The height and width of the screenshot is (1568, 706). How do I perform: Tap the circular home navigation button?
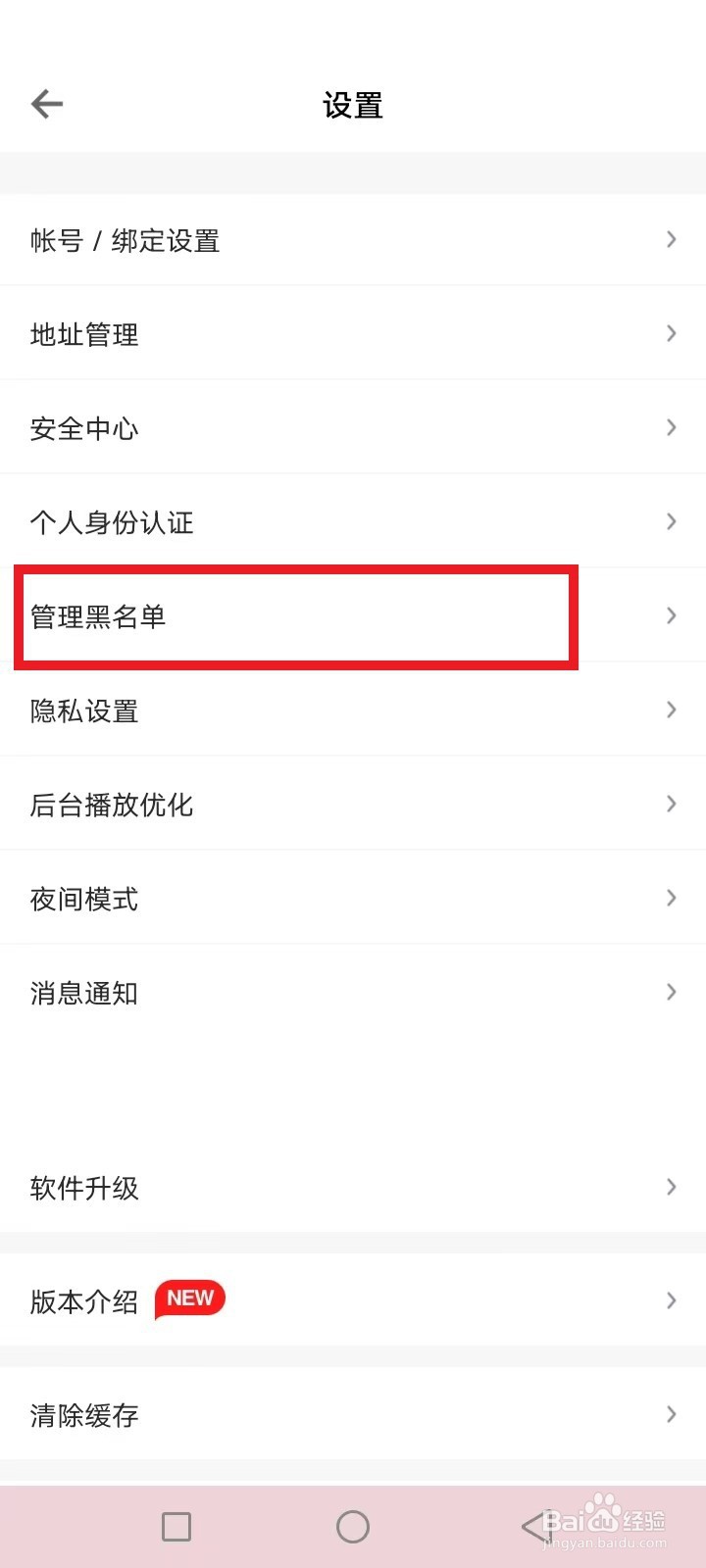click(x=353, y=1526)
